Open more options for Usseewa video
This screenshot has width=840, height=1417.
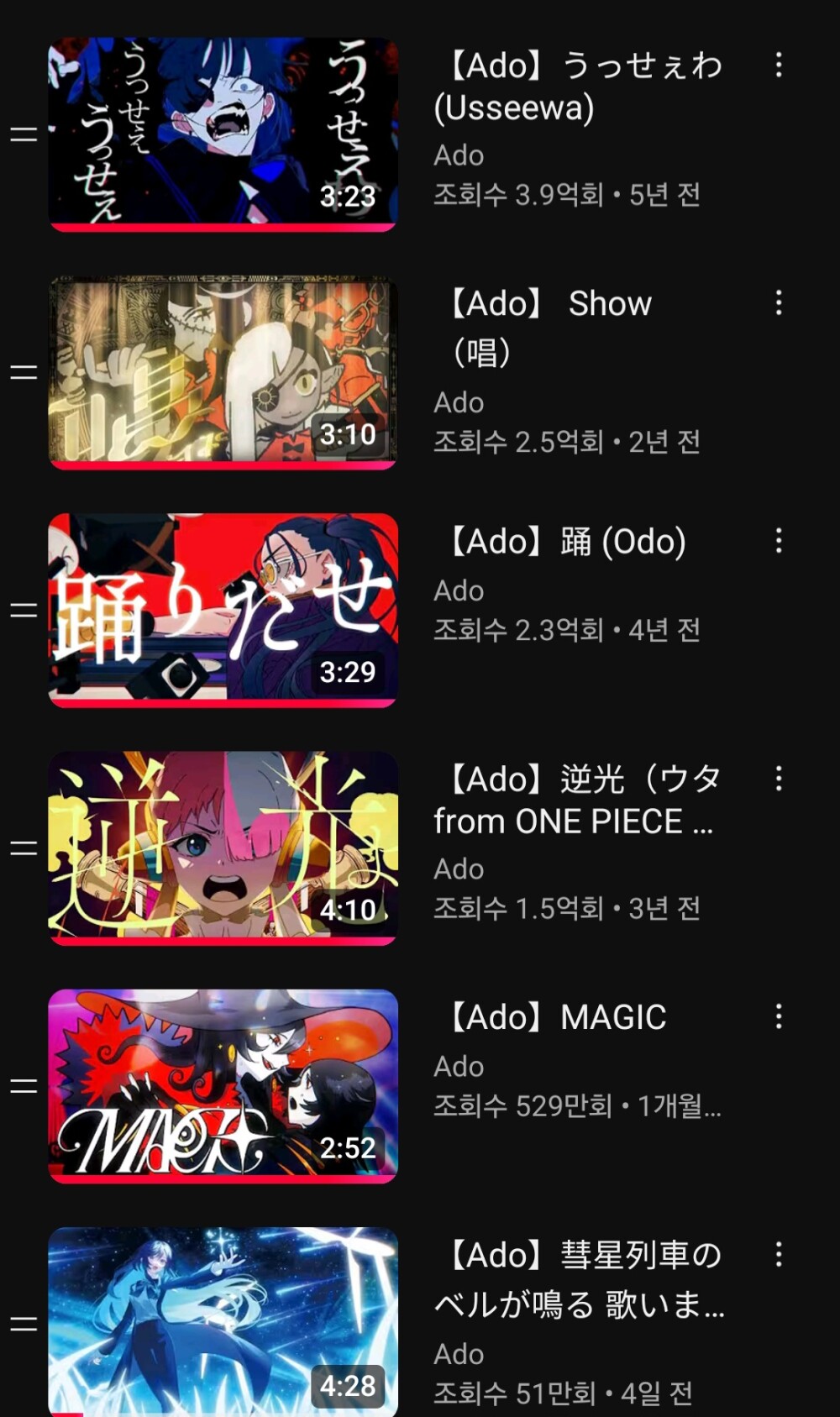coord(779,65)
